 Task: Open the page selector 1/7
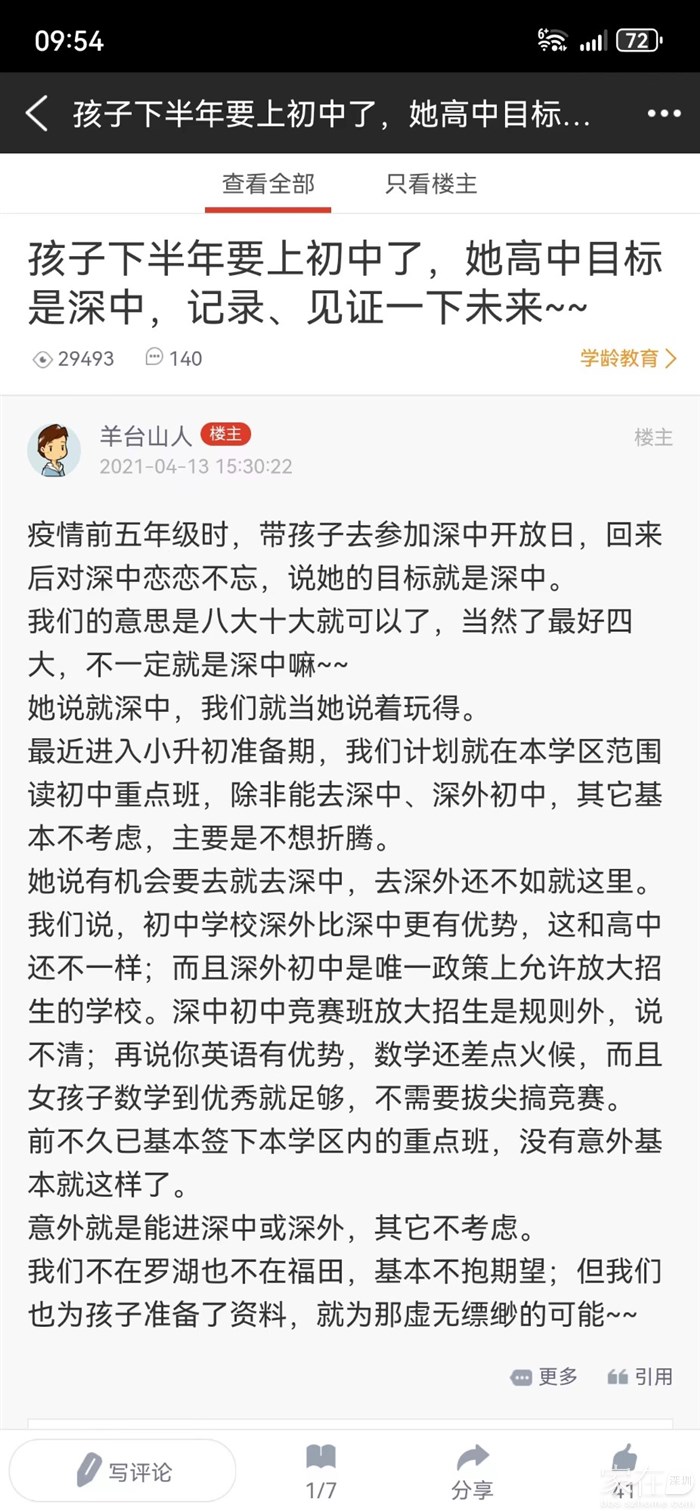321,1471
